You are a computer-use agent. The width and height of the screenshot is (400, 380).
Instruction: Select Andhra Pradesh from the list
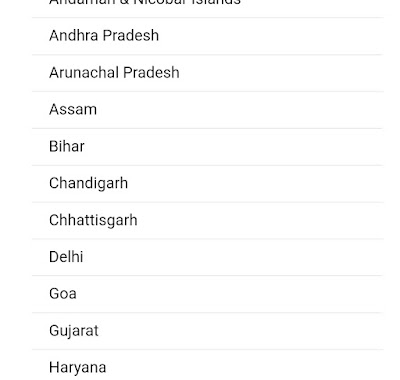[207, 36]
